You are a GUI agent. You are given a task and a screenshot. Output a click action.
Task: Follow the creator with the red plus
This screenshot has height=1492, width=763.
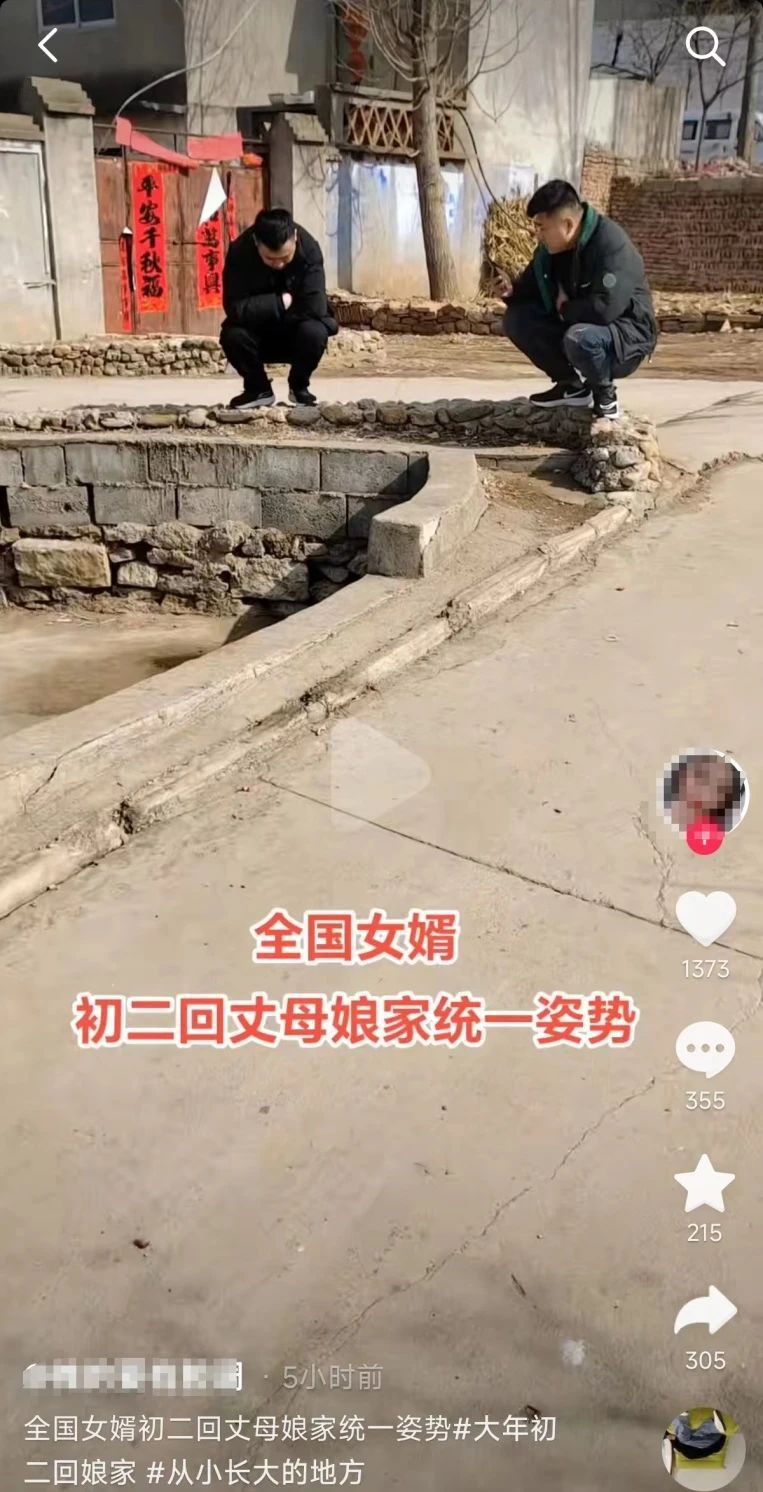click(704, 836)
